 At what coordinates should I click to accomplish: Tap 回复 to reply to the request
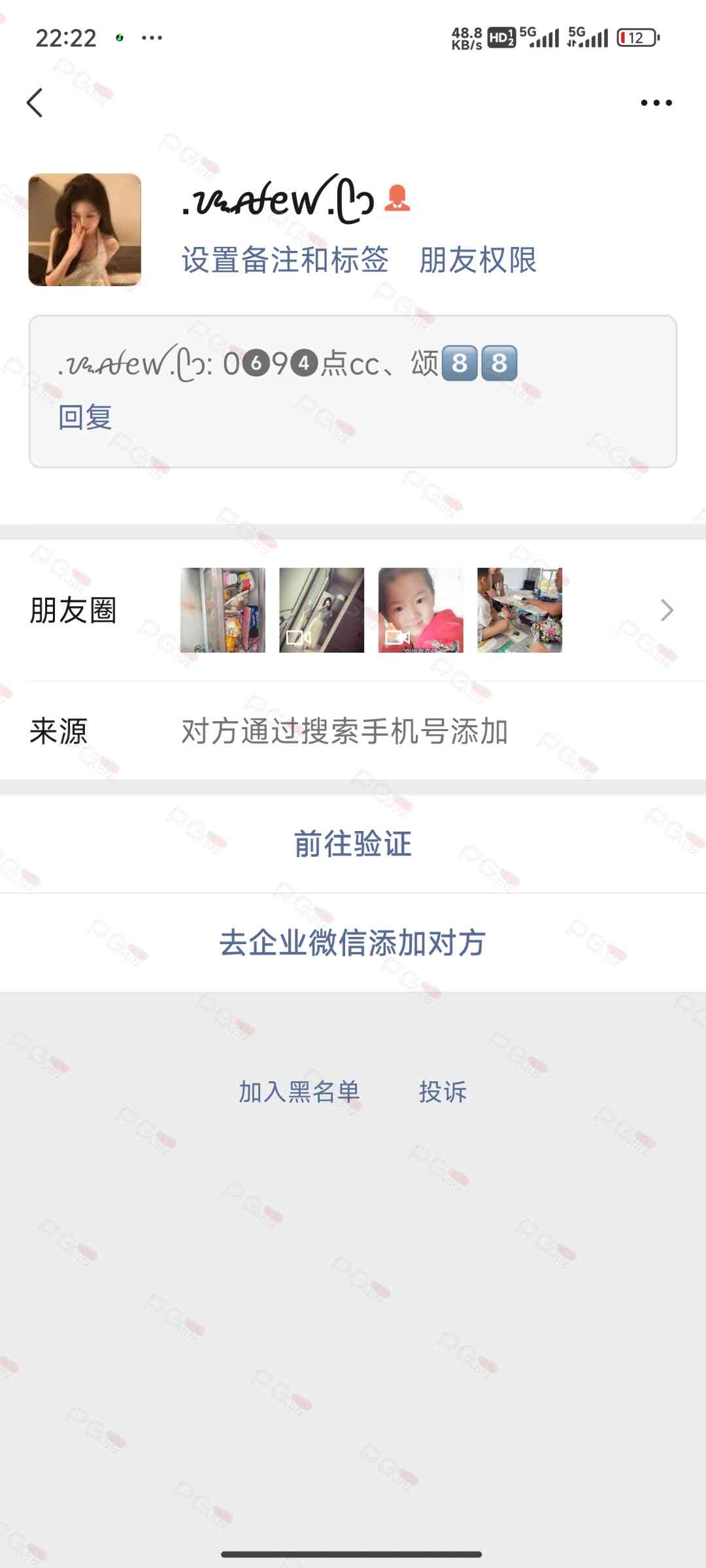point(85,417)
